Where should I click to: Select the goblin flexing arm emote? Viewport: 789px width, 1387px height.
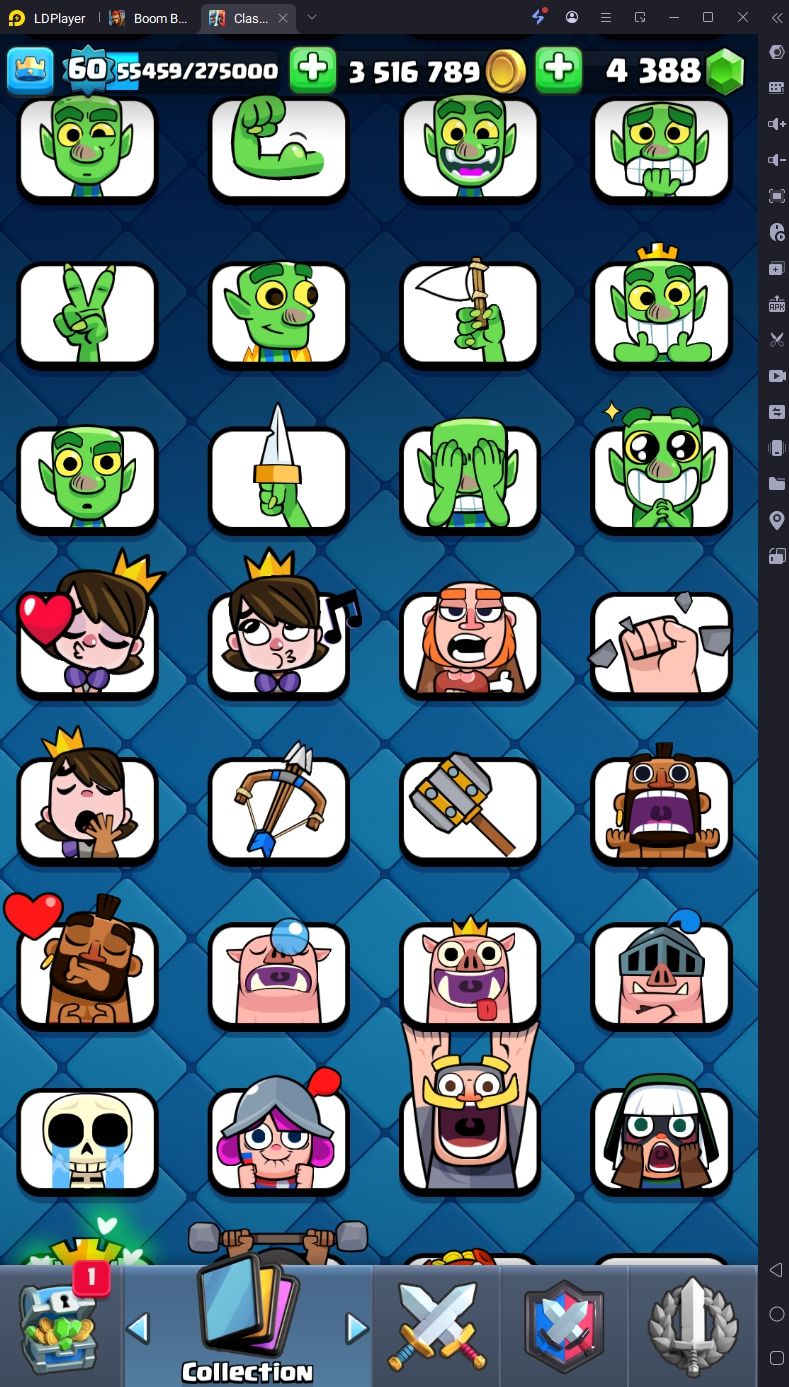click(278, 148)
